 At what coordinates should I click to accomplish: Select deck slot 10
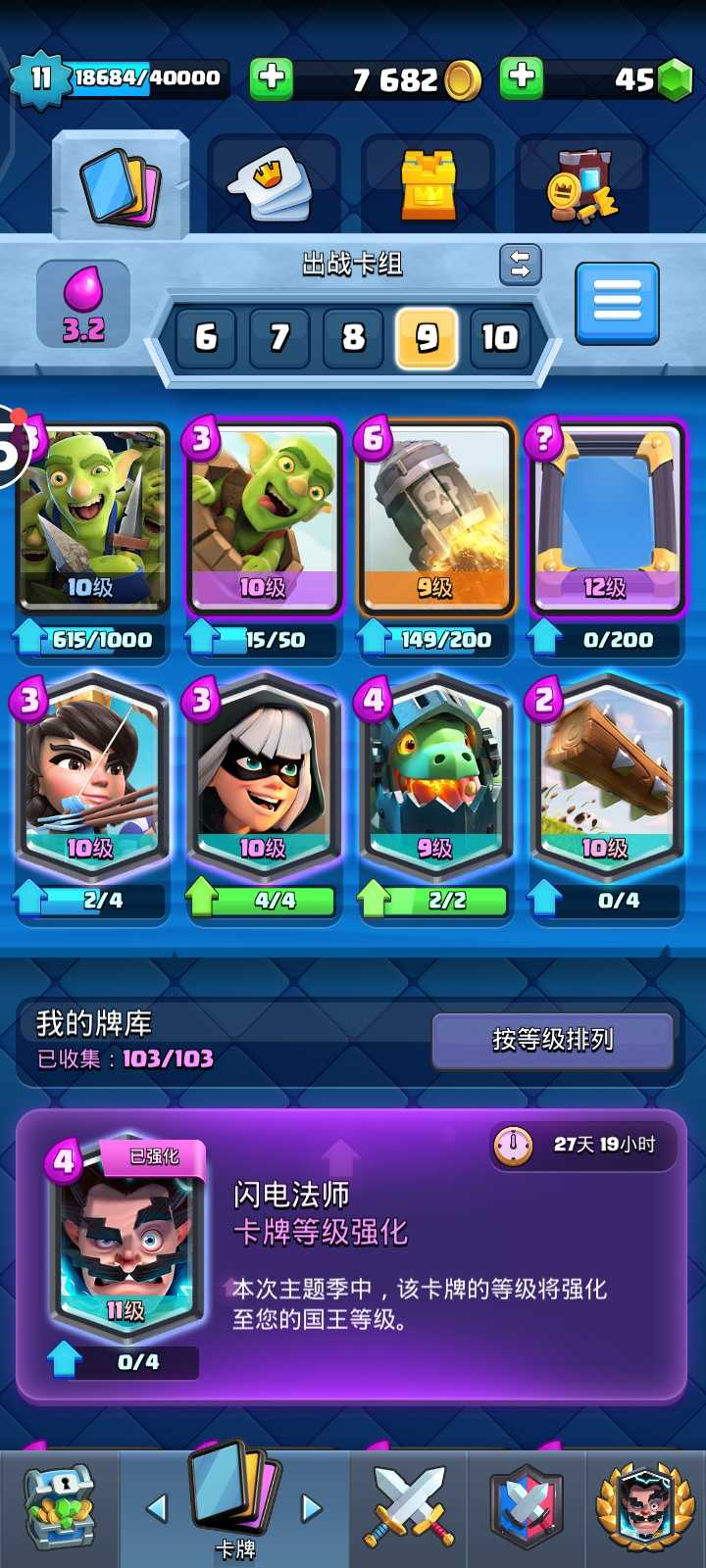click(499, 338)
